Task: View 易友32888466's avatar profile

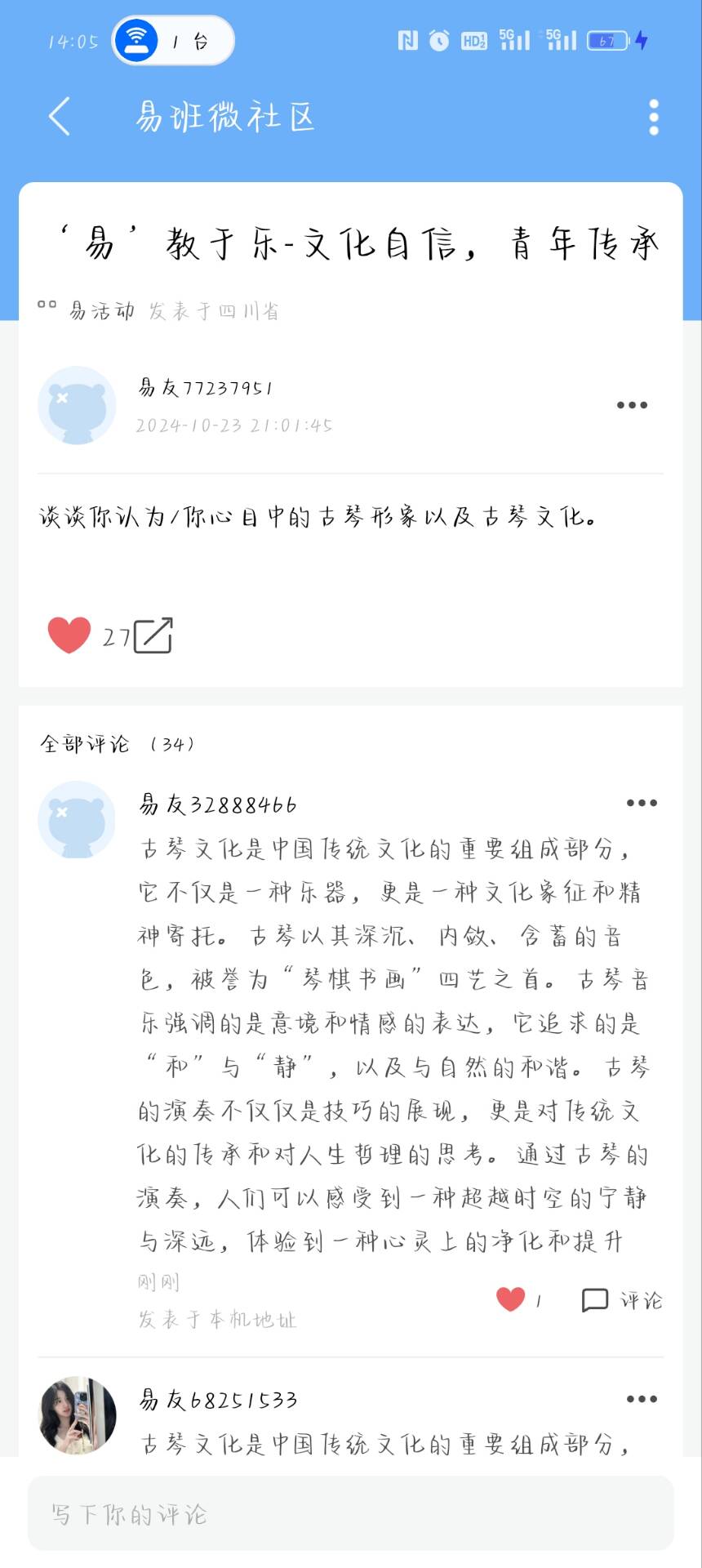Action: click(x=78, y=820)
